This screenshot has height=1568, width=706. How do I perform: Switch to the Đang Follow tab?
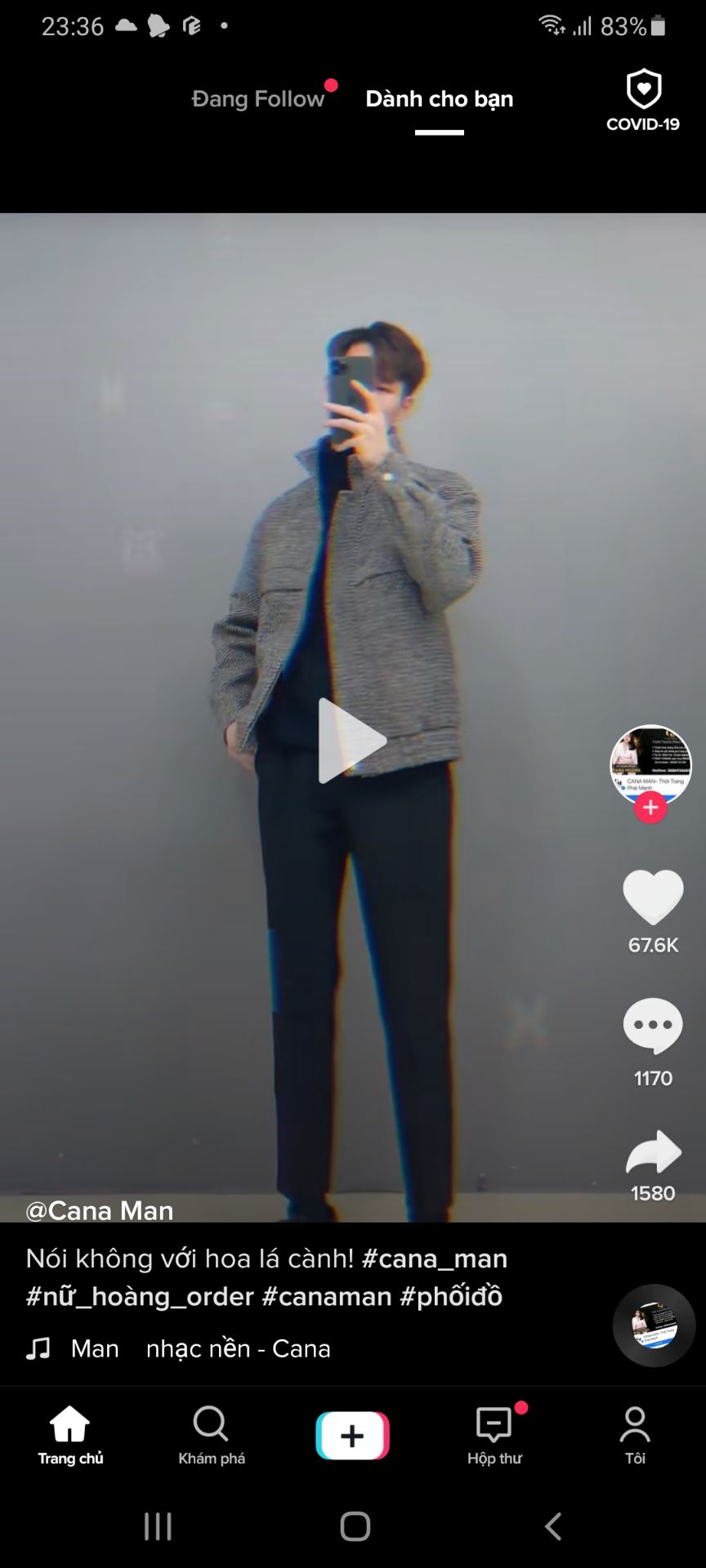click(x=258, y=99)
